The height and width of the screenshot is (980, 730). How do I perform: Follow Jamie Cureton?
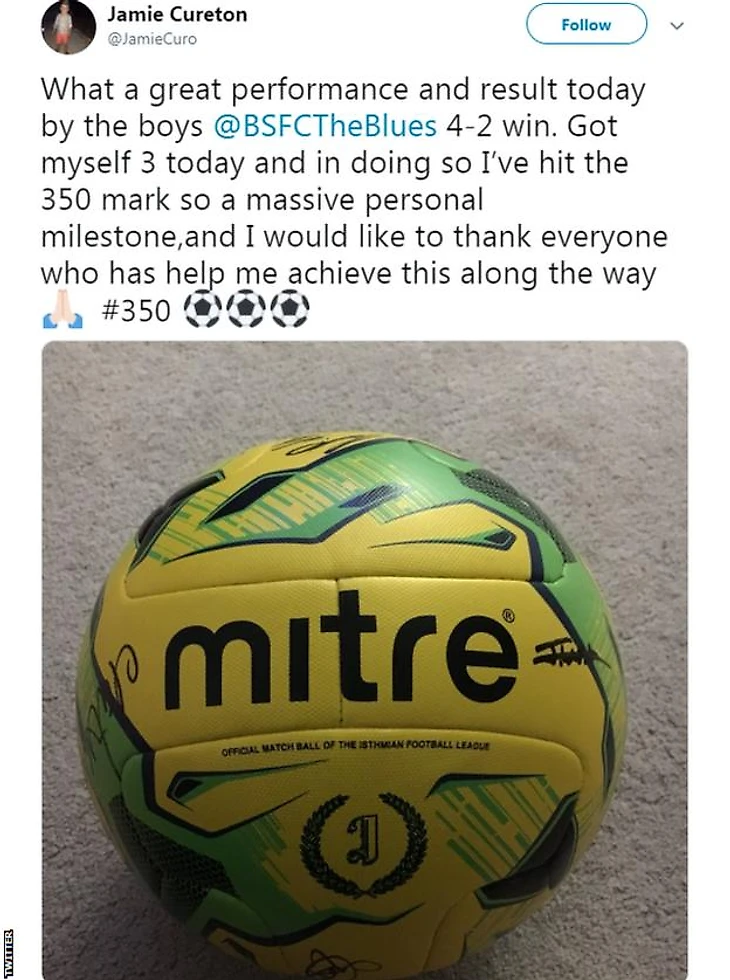pyautogui.click(x=586, y=25)
